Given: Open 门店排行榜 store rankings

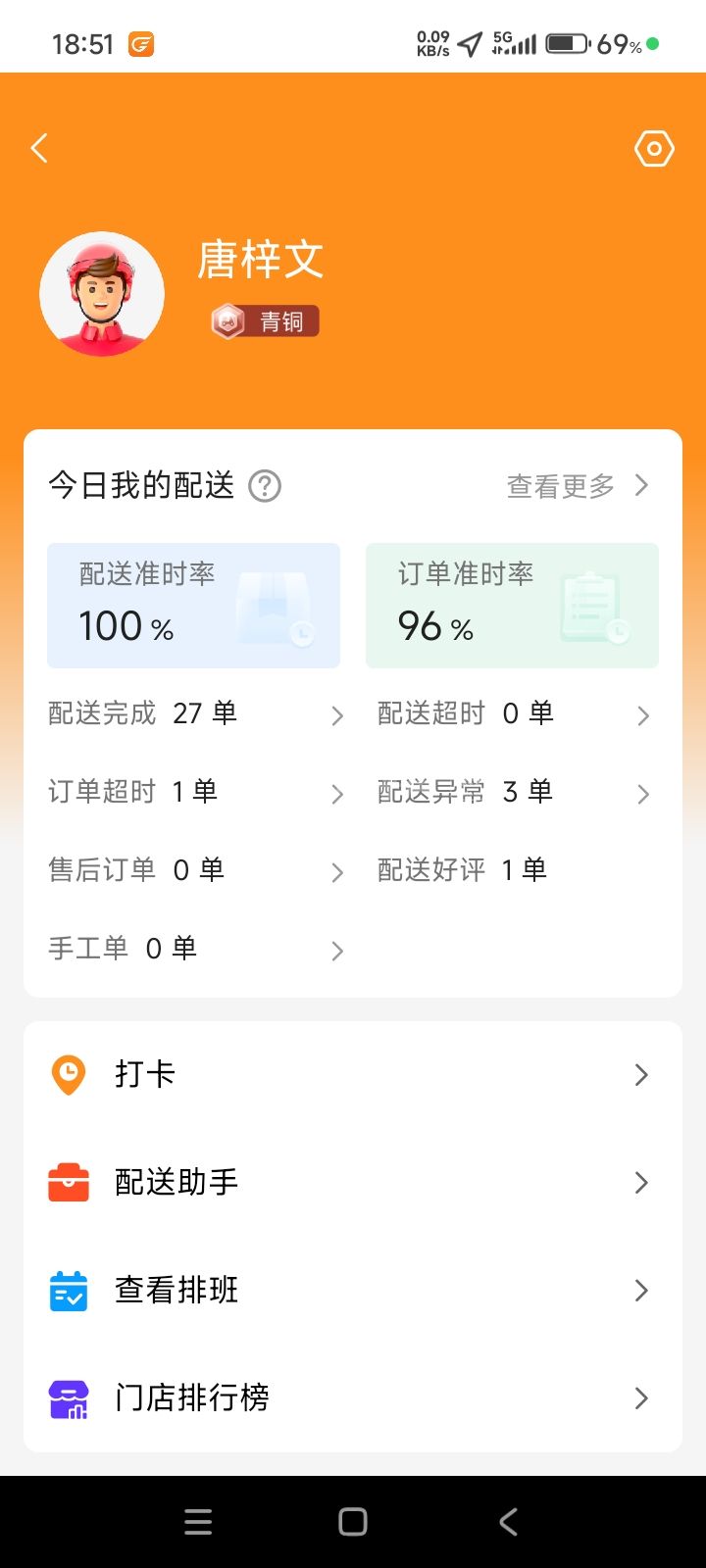Looking at the screenshot, I should point(353,1397).
